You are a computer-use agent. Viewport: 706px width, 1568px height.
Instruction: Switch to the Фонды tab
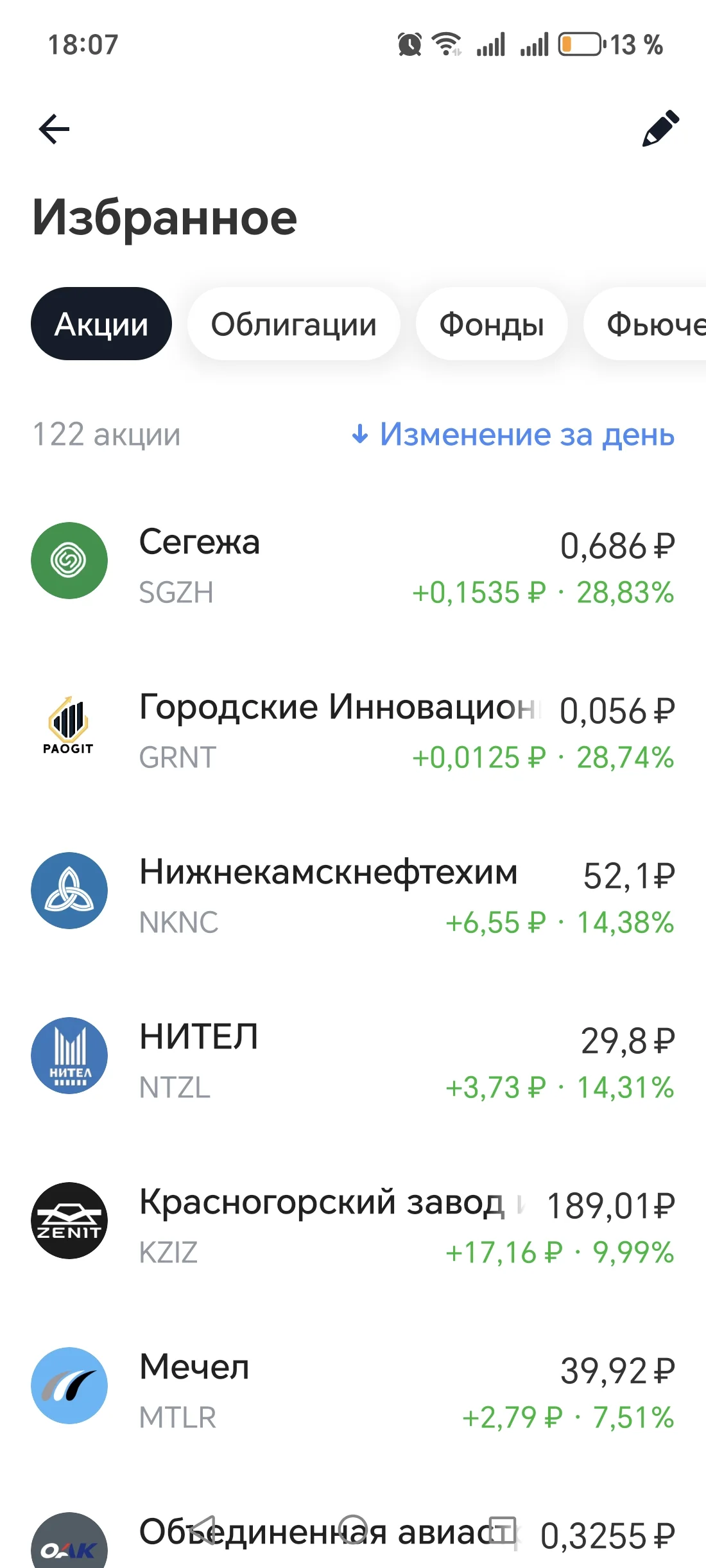[492, 324]
